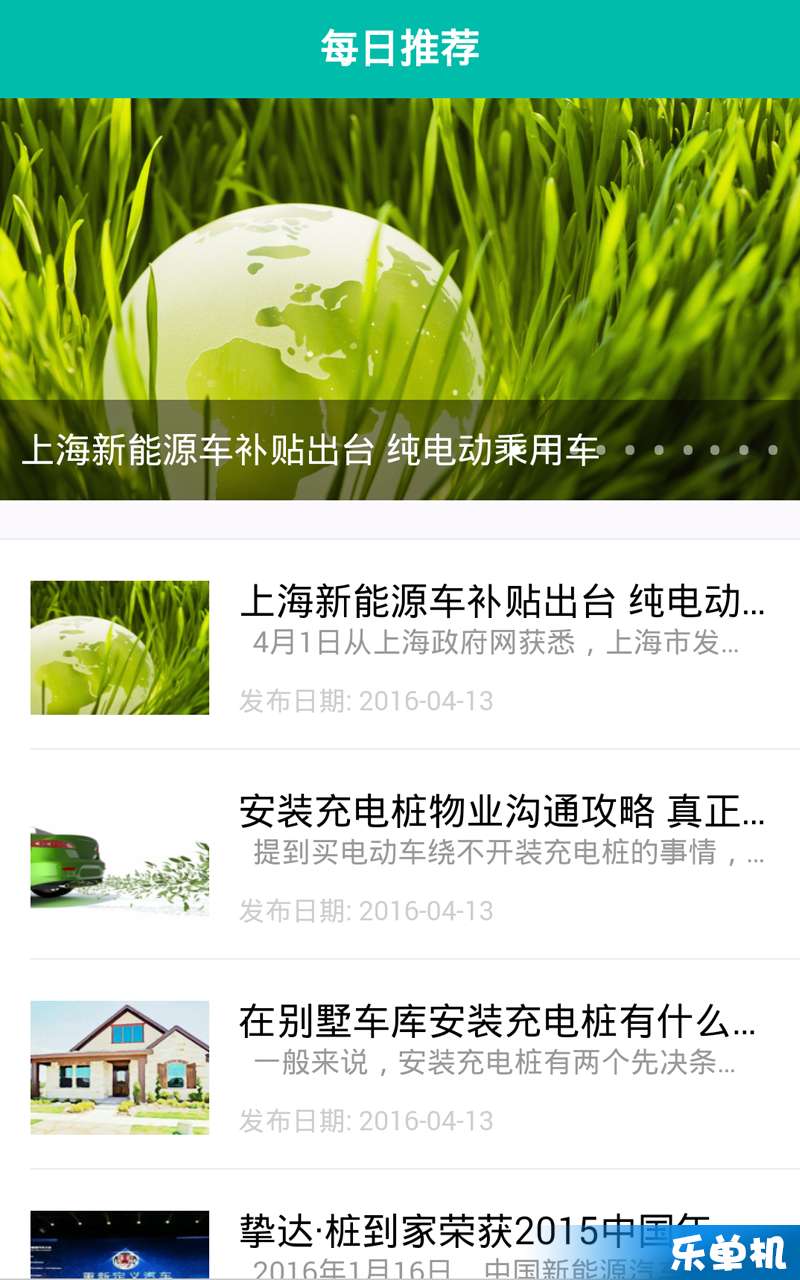
Task: Tap the banner page indicator dots
Action: pos(687,450)
